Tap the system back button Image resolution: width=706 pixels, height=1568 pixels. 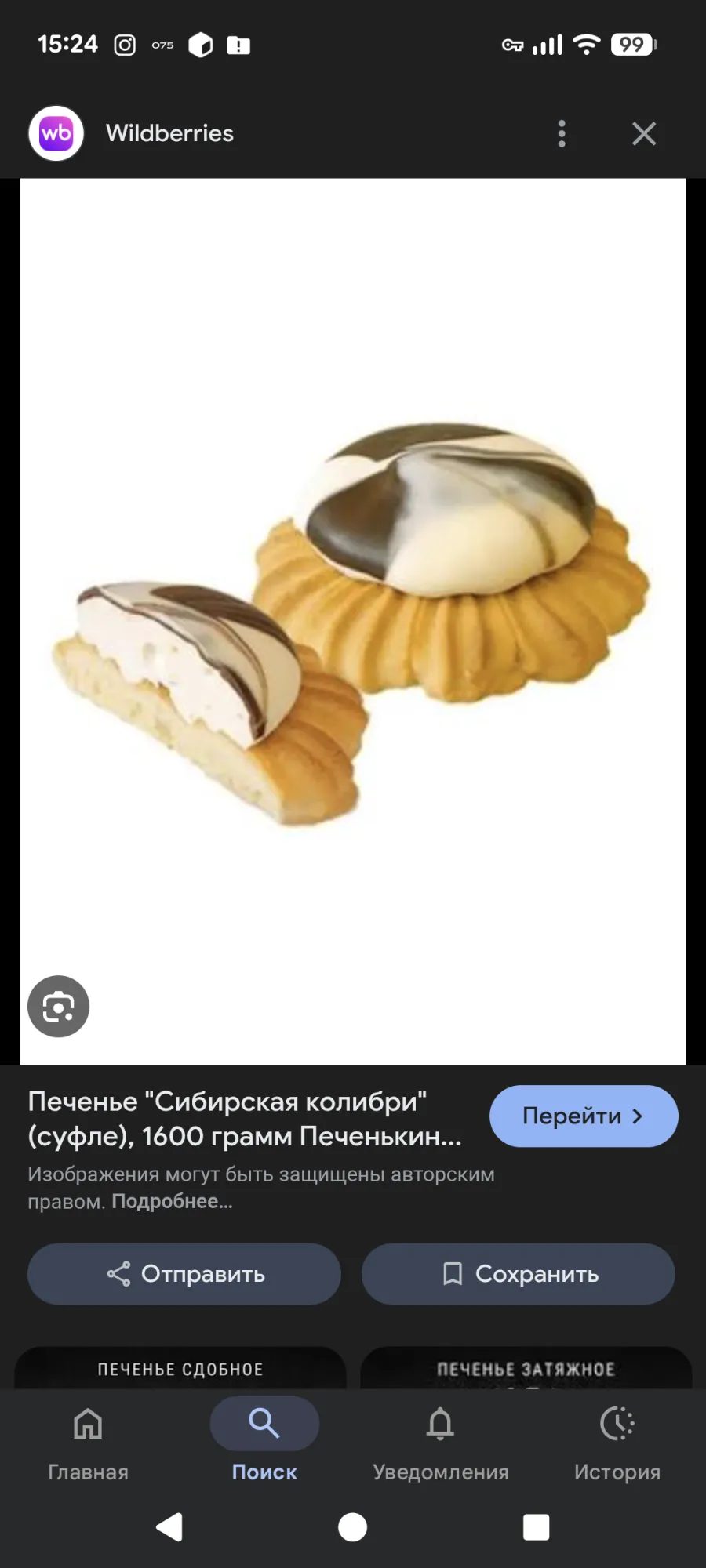pyautogui.click(x=169, y=1527)
